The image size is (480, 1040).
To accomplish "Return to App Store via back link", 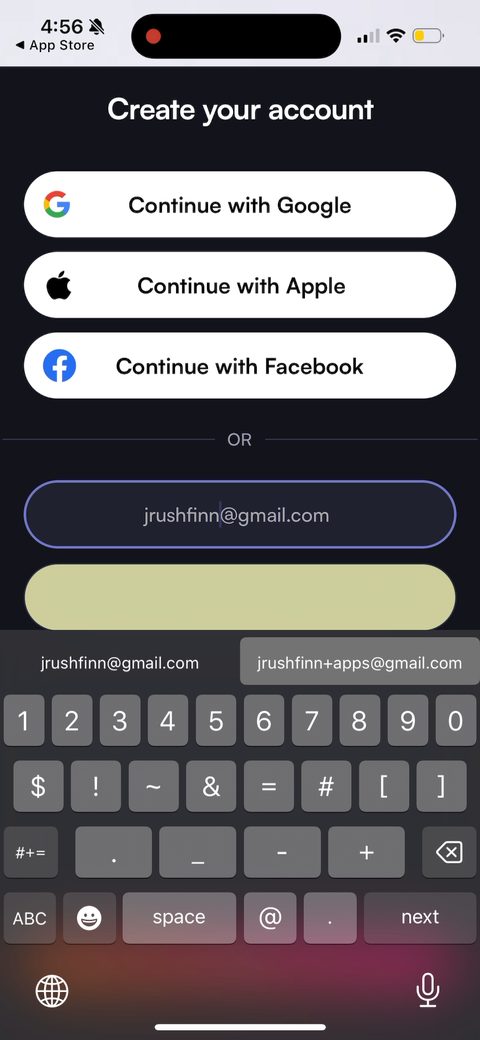I will (54, 46).
